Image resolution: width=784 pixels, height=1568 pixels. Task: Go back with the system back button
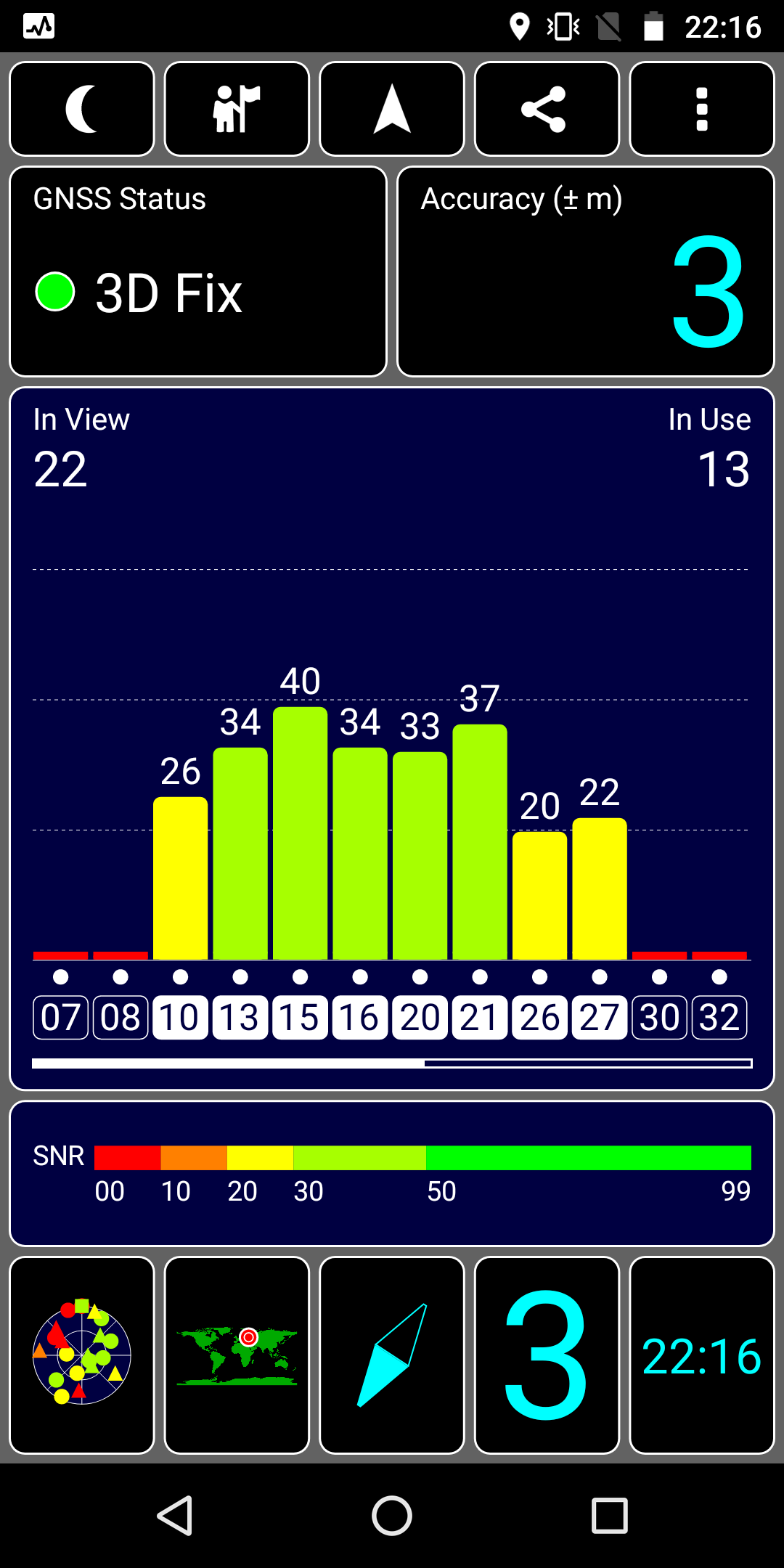175,1516
